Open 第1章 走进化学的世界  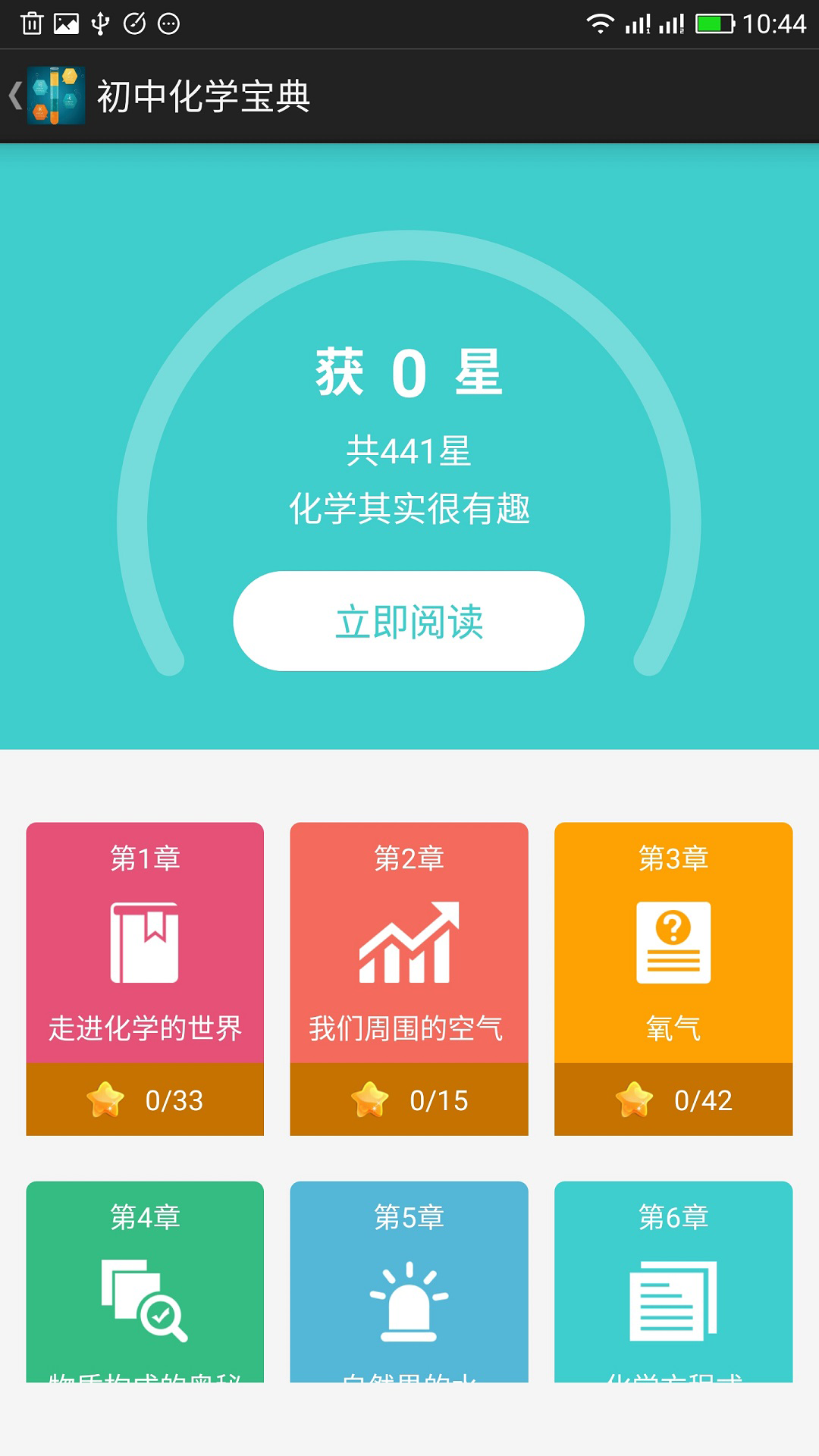145,979
